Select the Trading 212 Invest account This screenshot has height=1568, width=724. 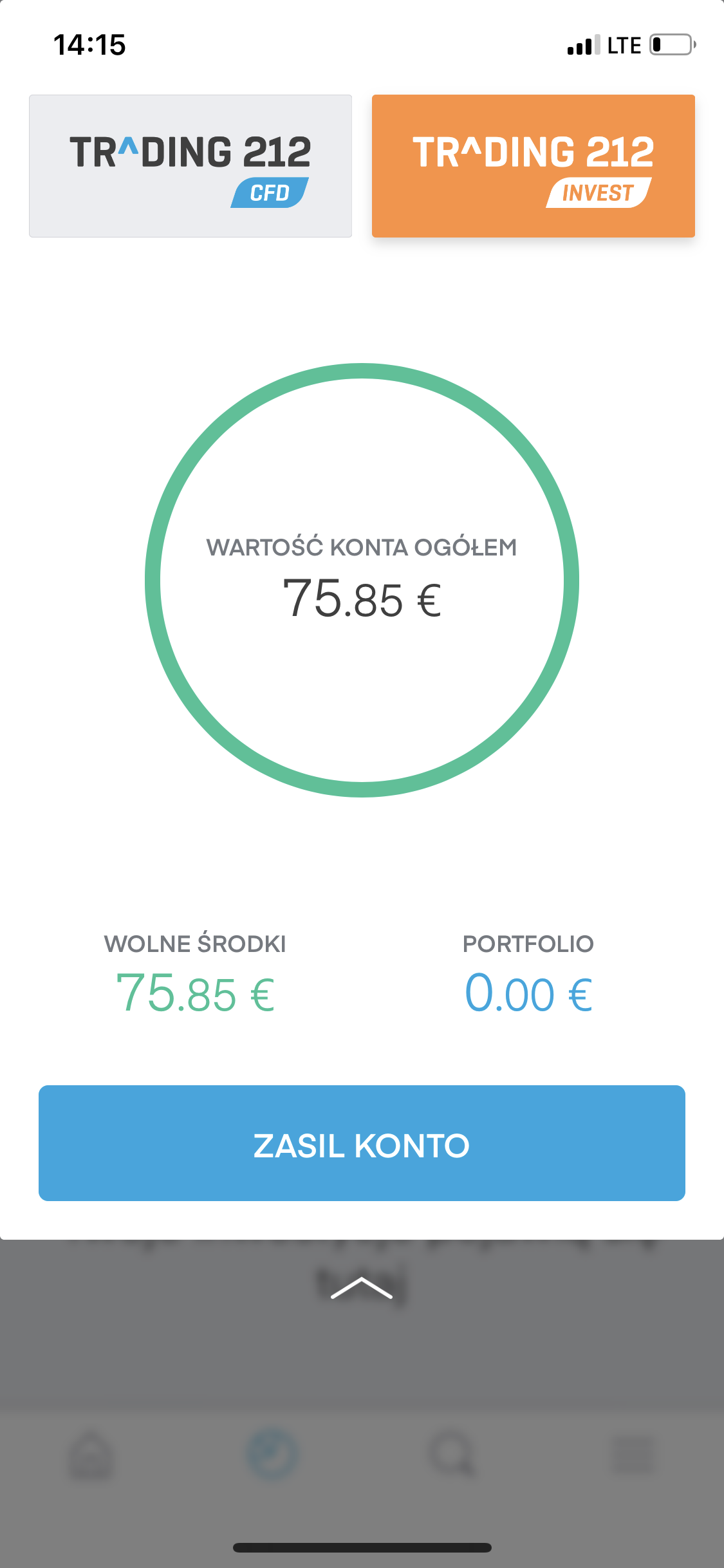(x=533, y=166)
